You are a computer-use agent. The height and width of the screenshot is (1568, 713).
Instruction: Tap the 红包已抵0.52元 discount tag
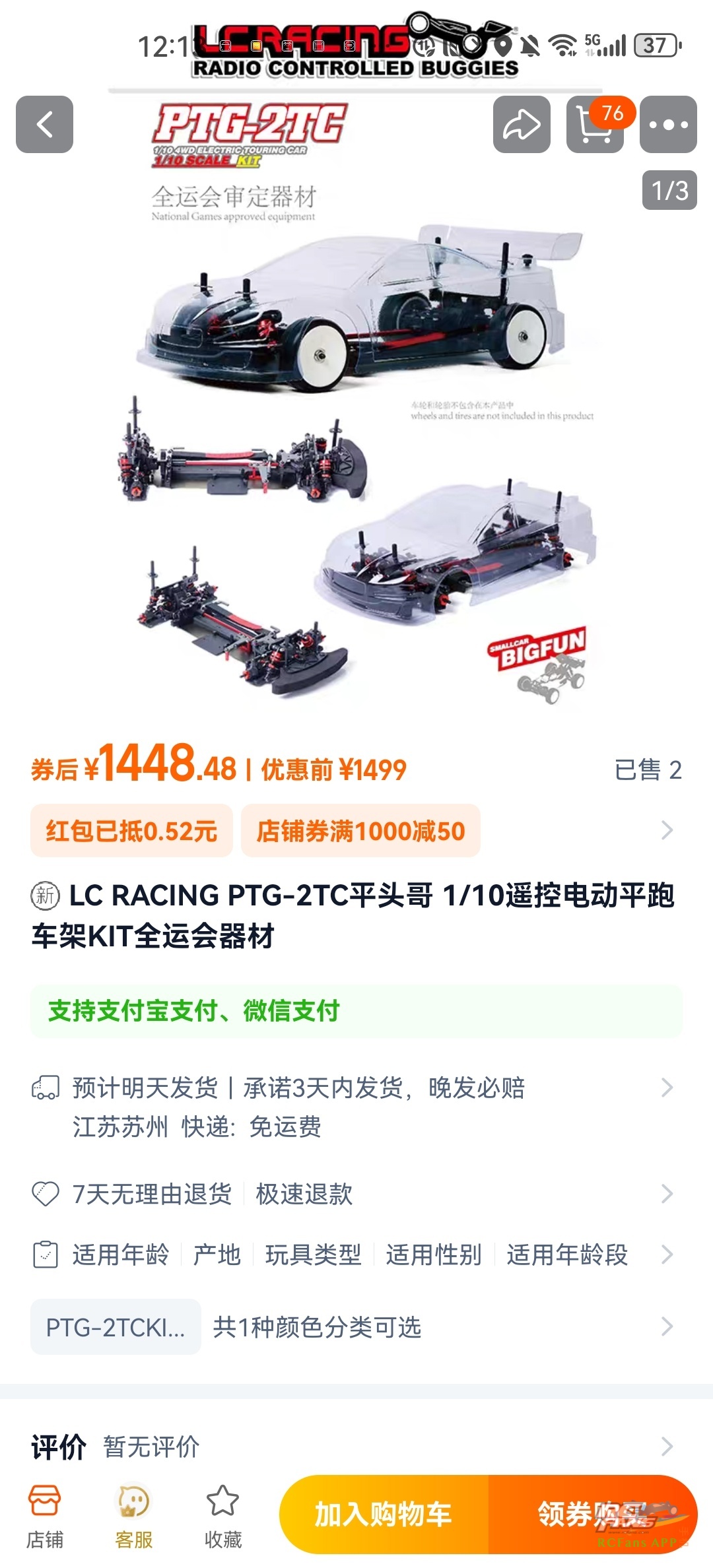coord(131,831)
